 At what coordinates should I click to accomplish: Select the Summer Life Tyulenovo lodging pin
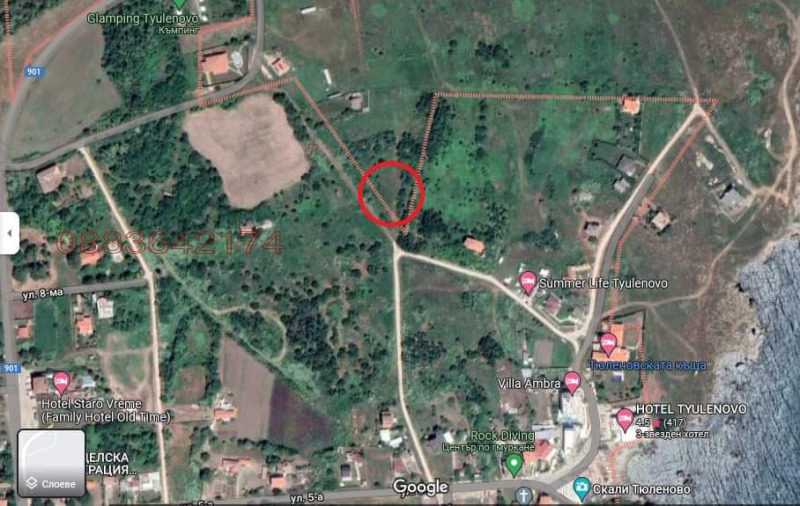click(527, 282)
